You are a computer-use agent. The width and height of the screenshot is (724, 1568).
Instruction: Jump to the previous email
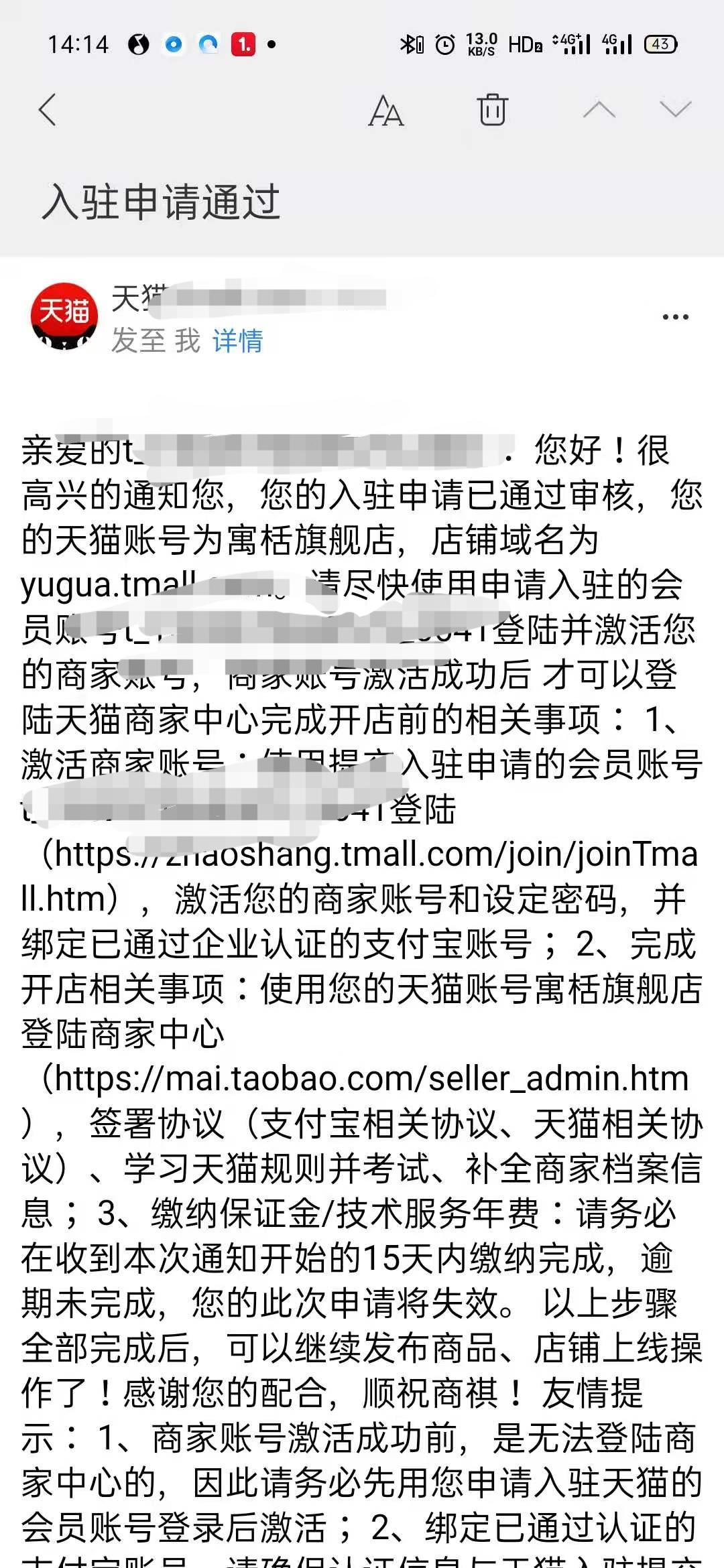pyautogui.click(x=599, y=109)
